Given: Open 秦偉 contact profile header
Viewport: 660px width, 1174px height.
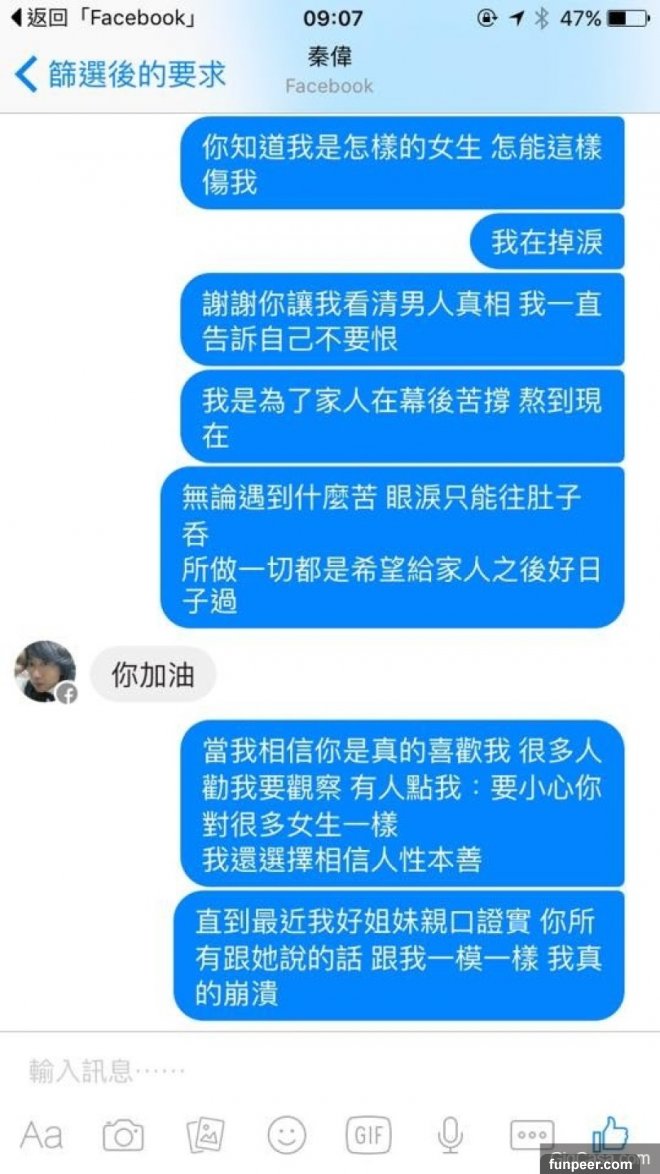Looking at the screenshot, I should [329, 70].
